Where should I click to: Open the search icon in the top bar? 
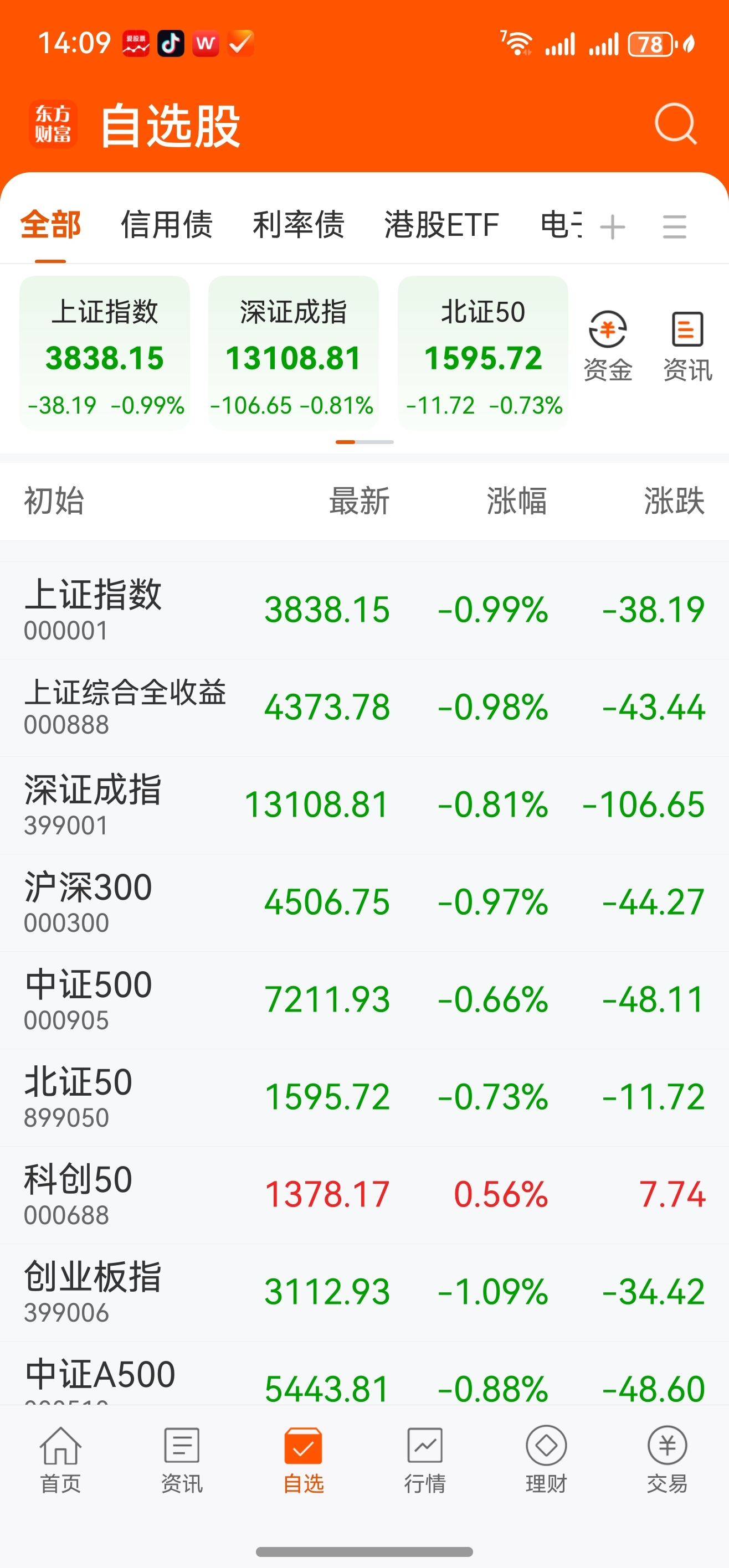coord(674,123)
